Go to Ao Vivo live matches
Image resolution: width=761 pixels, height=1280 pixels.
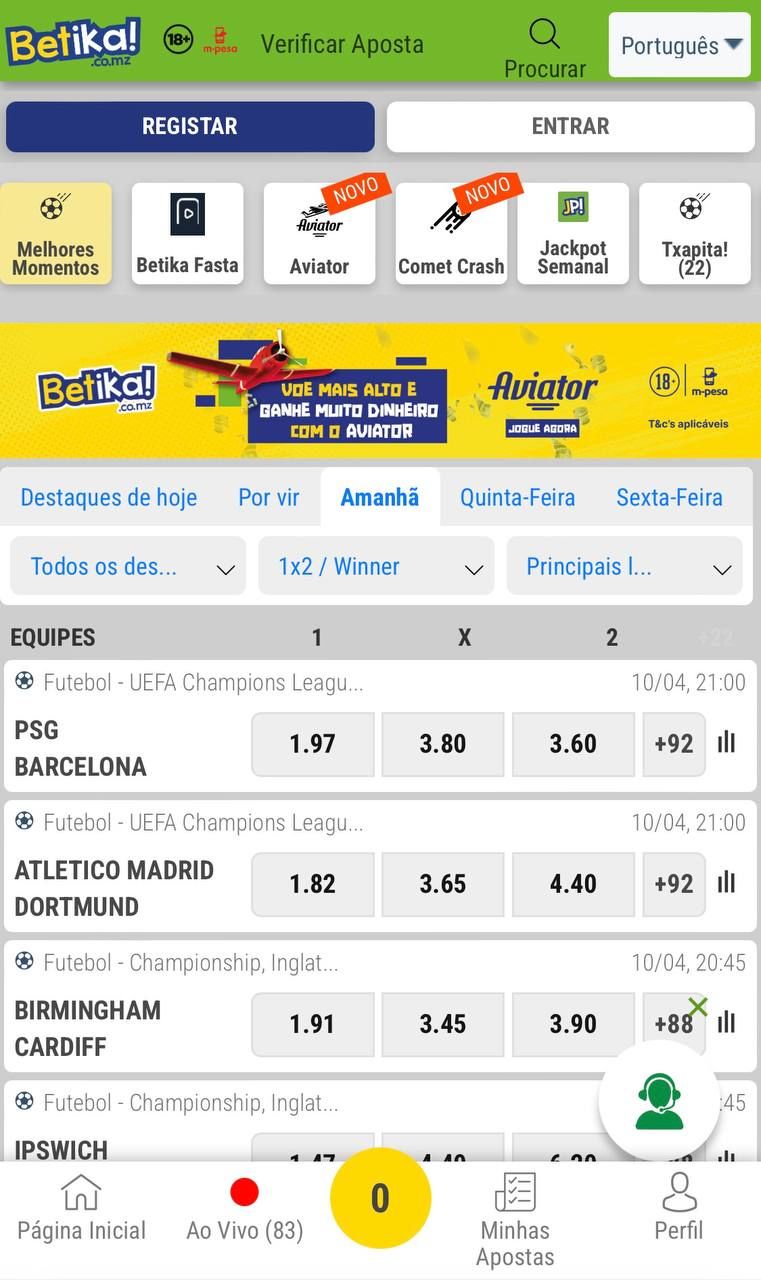tap(244, 1208)
